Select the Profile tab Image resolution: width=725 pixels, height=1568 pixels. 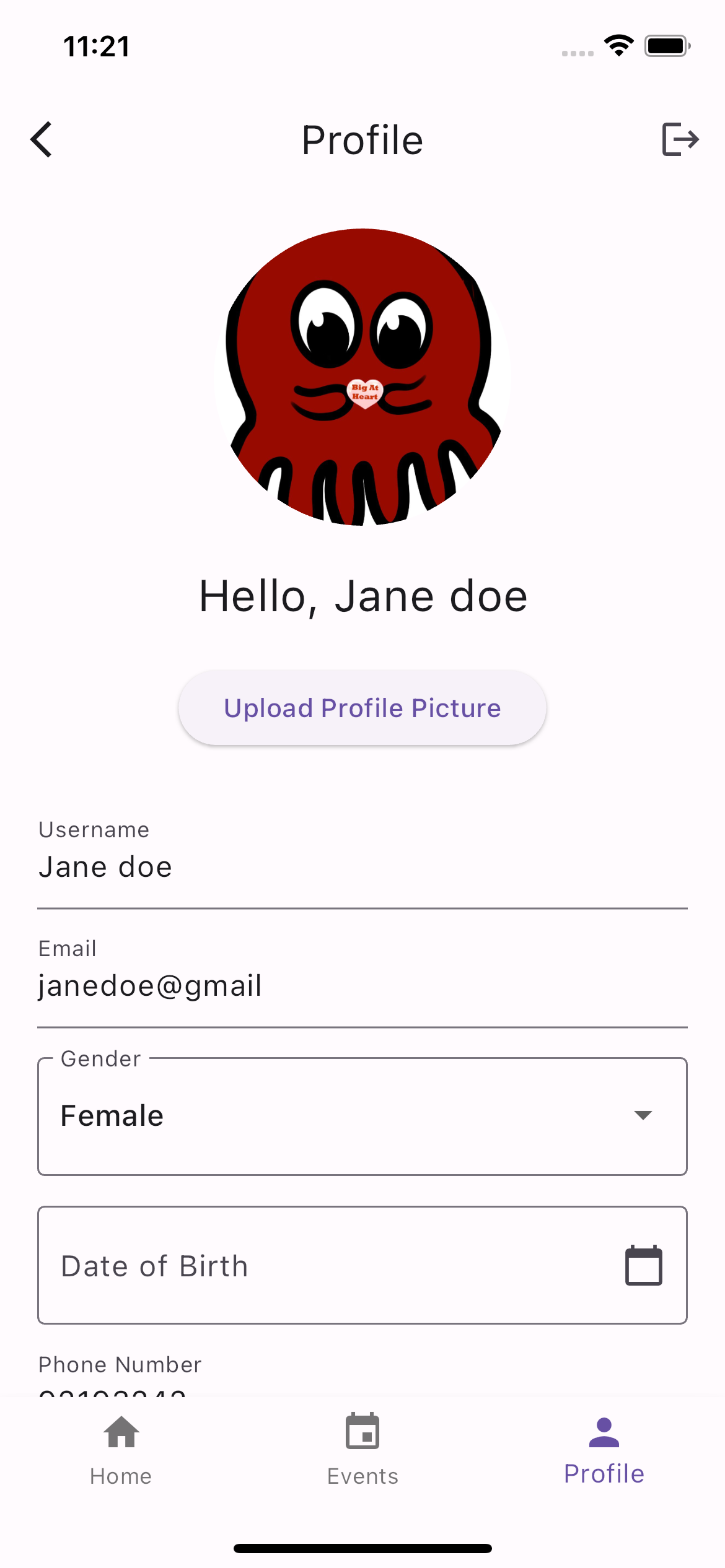pyautogui.click(x=604, y=1449)
